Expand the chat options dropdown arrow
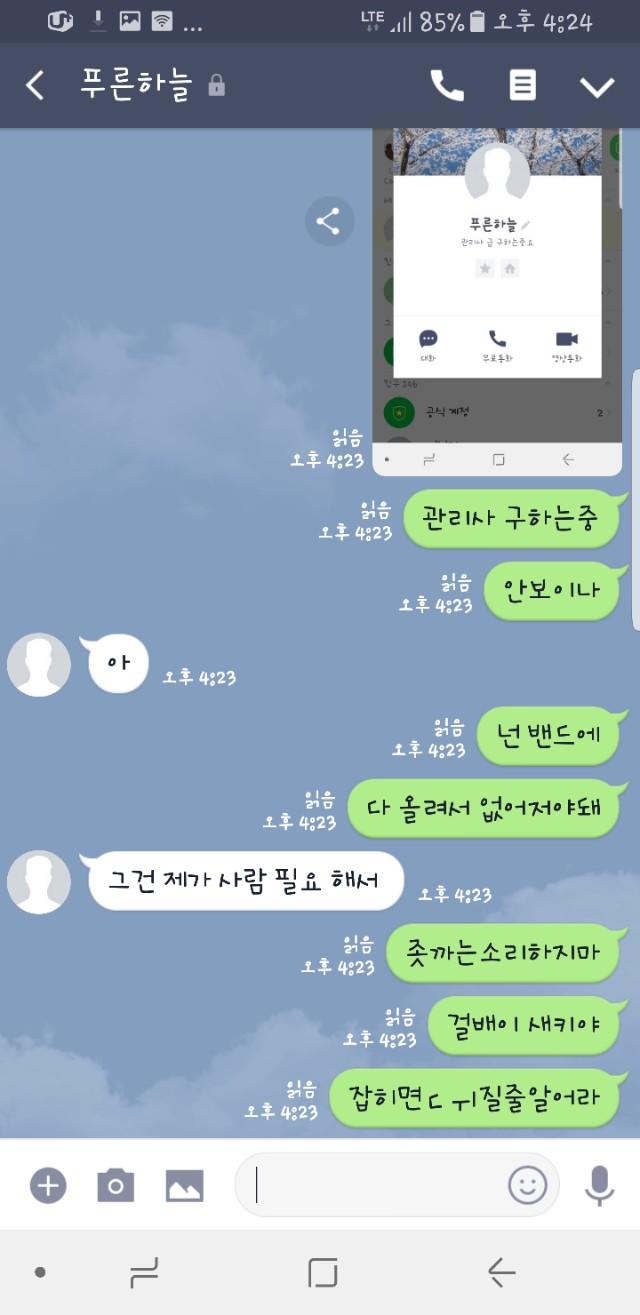 597,87
